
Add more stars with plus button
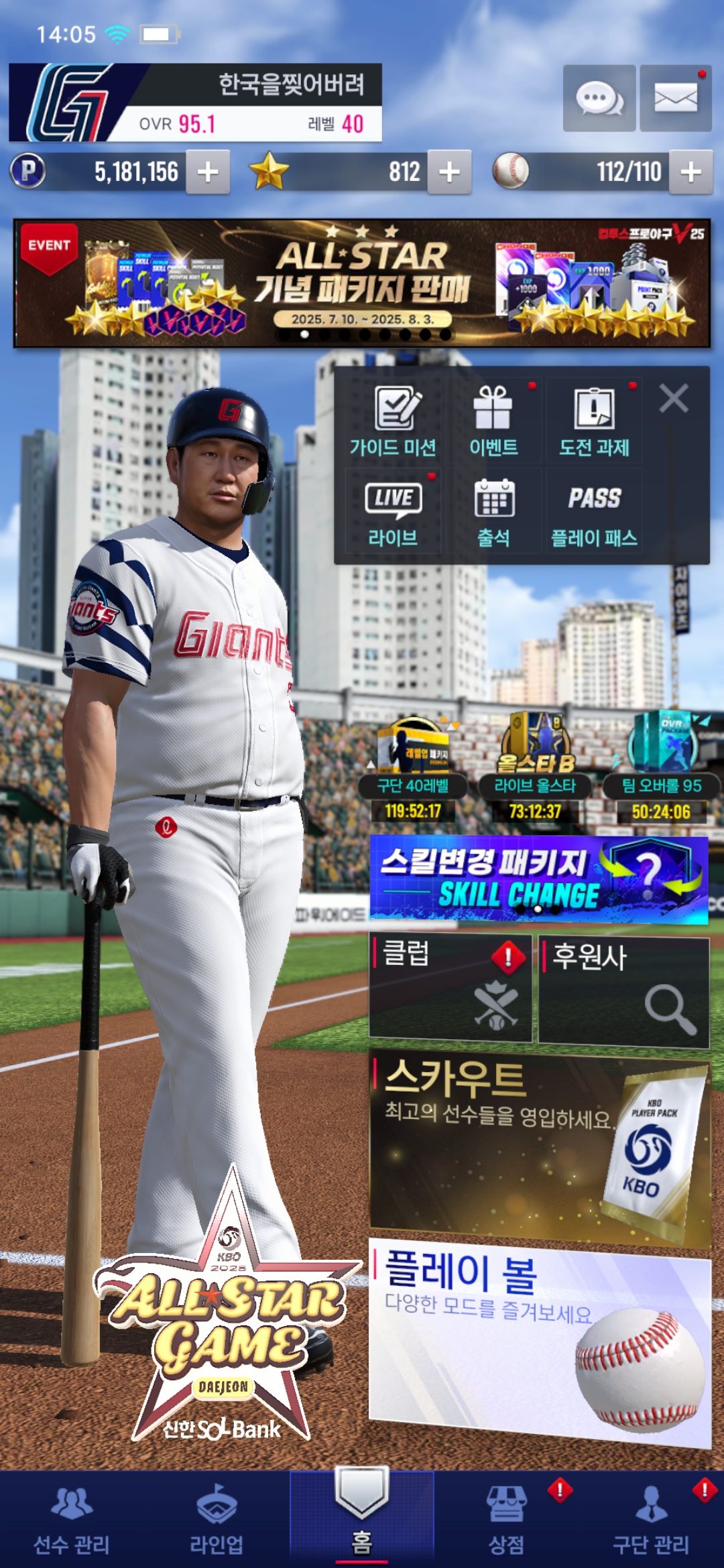[449, 172]
